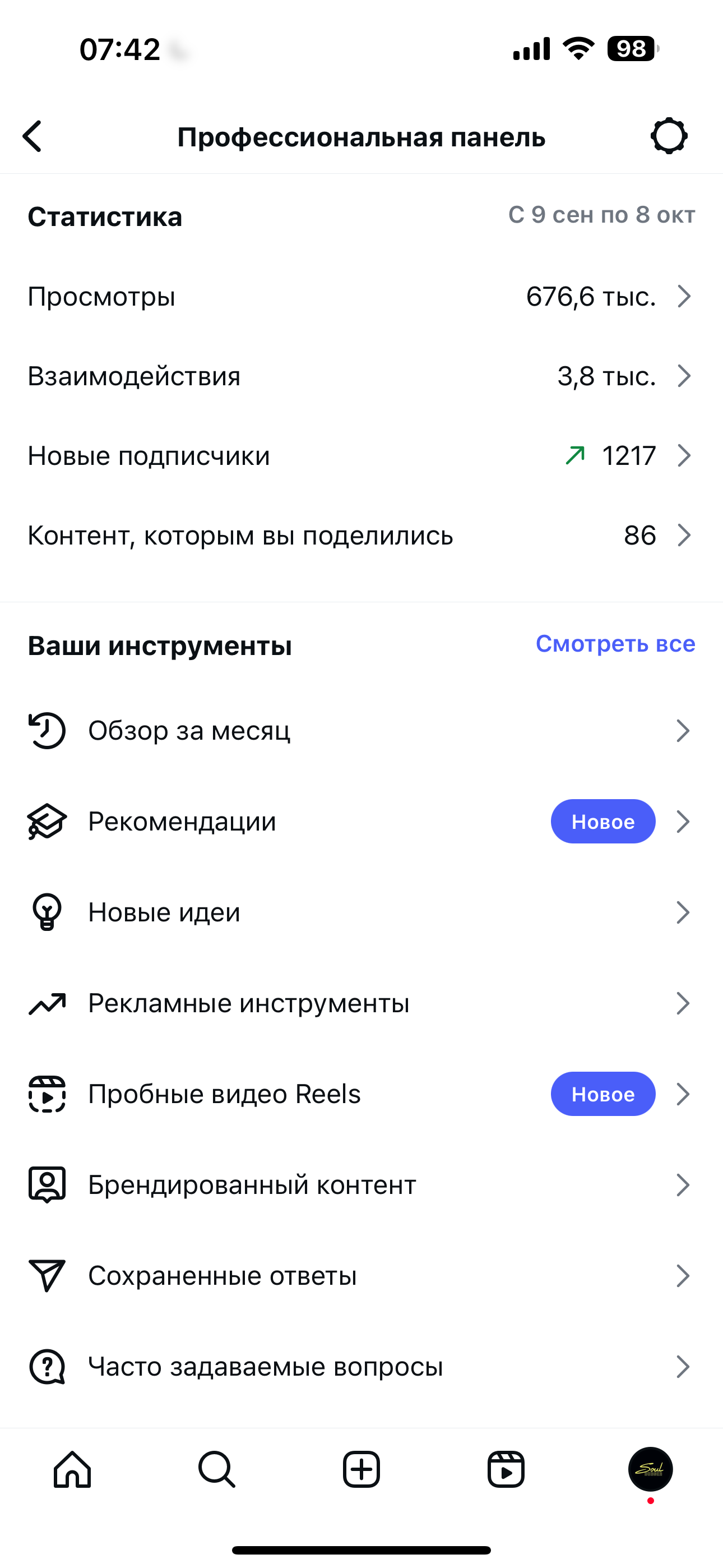
Task: Open Сохраненные ответы
Action: point(361,1275)
